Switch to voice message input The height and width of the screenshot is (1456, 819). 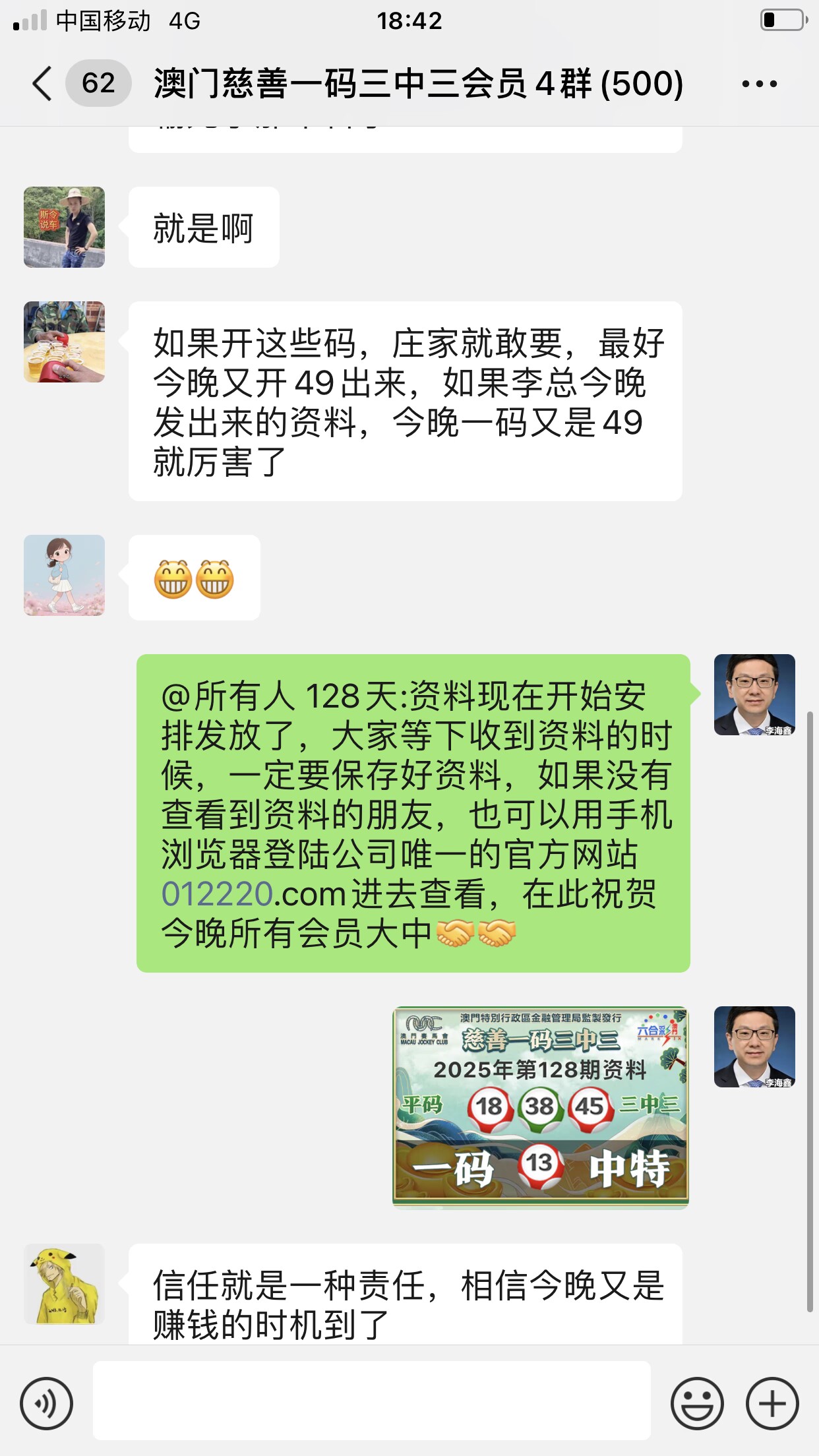coord(46,1403)
